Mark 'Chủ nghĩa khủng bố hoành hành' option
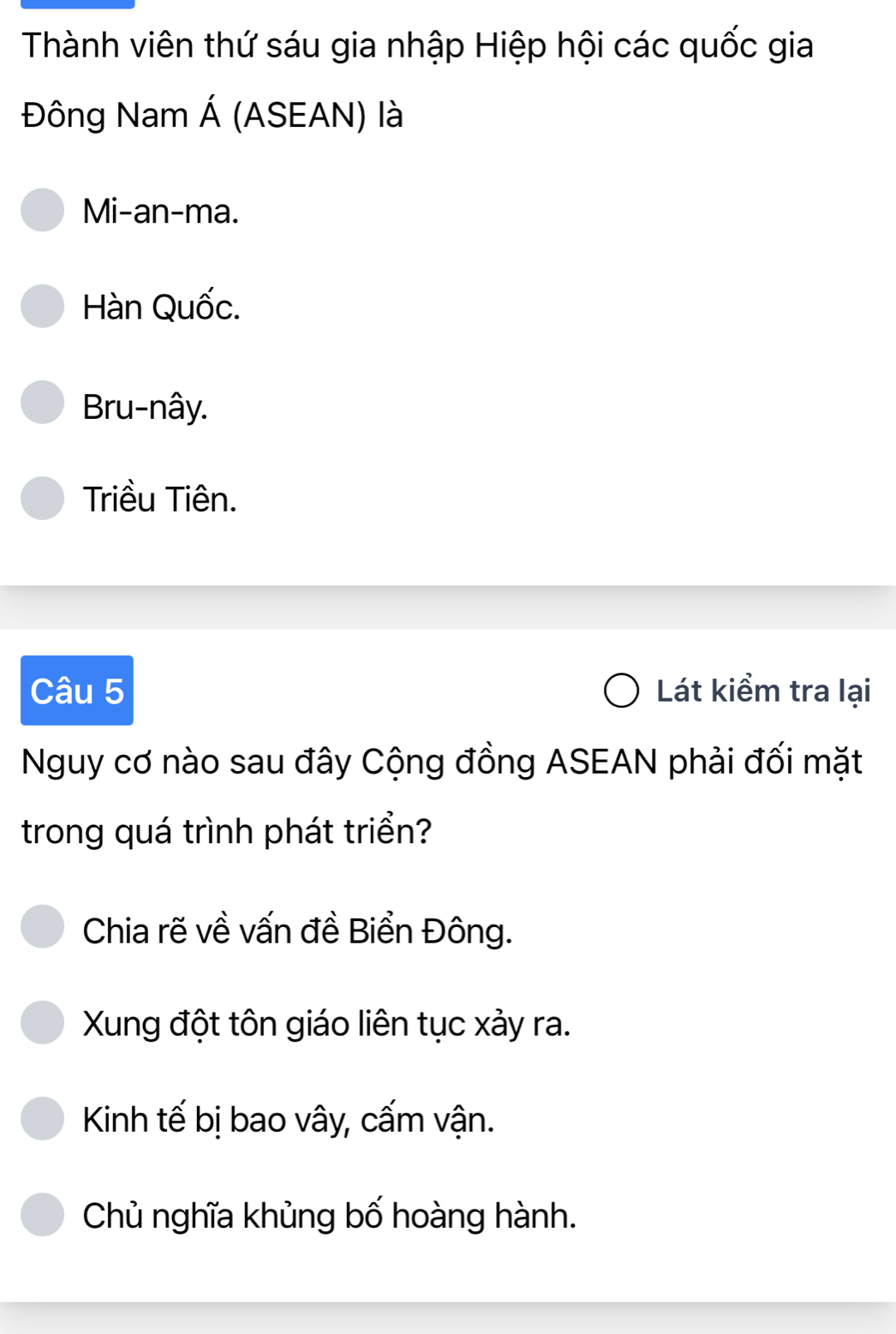Screen dimensions: 896x1334 point(43,1215)
